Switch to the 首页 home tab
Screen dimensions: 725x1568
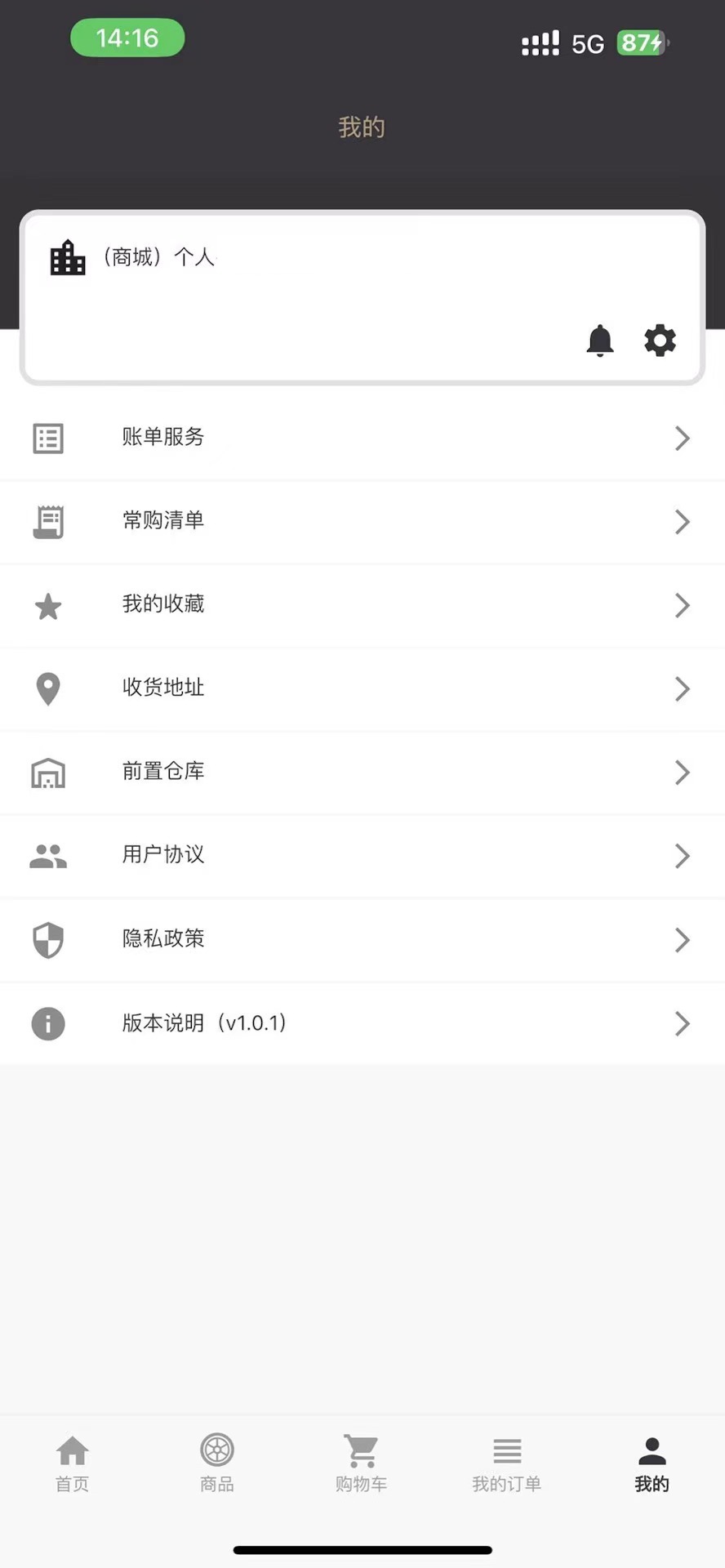coord(72,1463)
